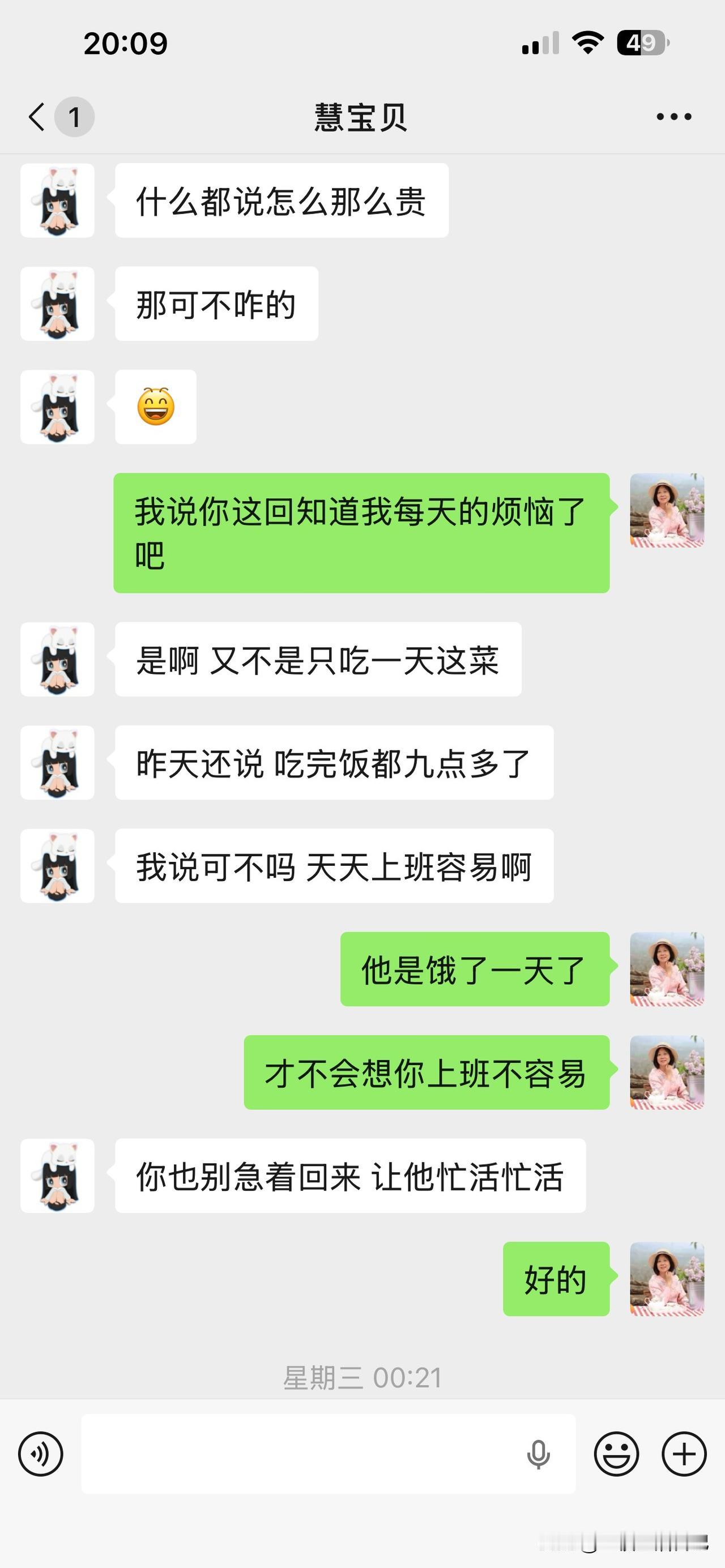This screenshot has width=725, height=1568.
Task: Tap the contact's cat-girl avatar
Action: [x=57, y=201]
